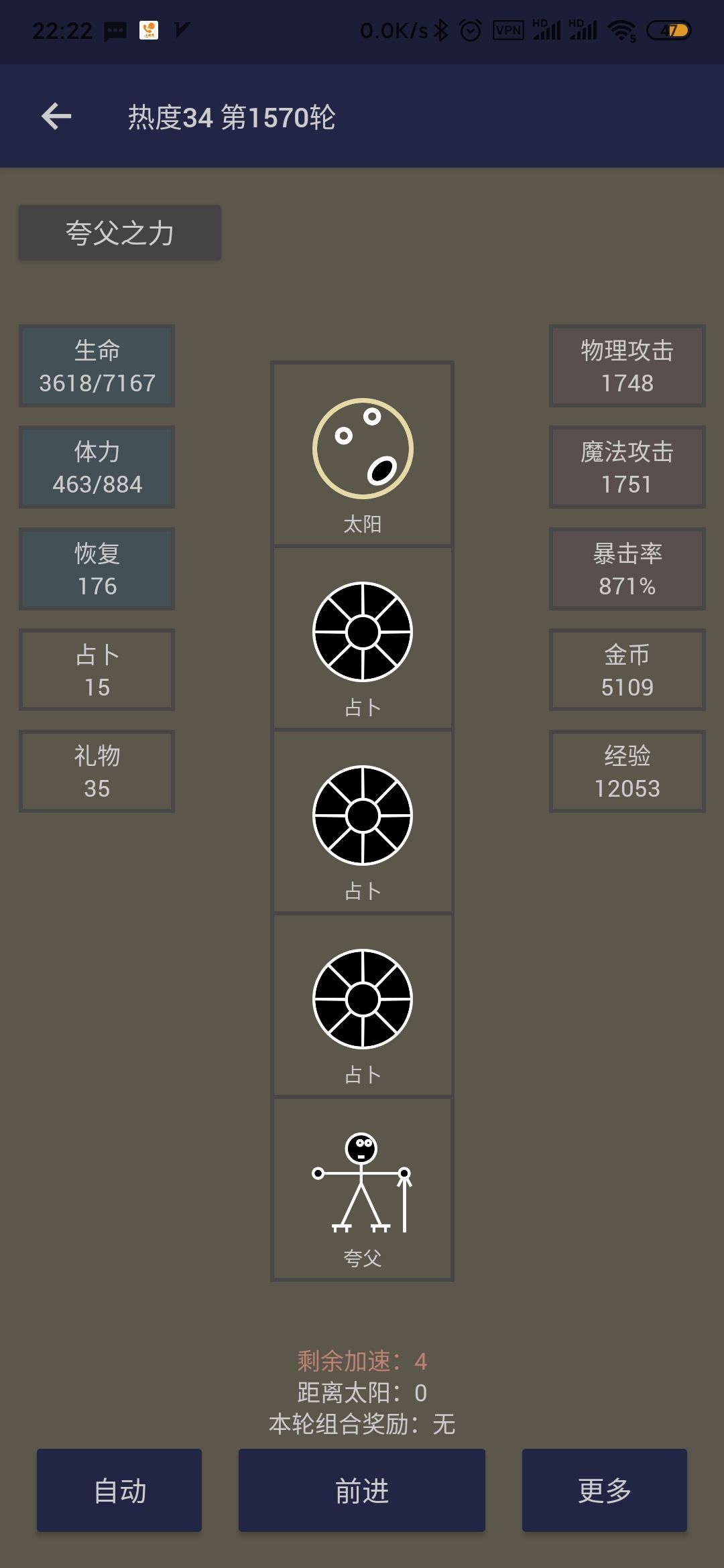The image size is (724, 1568).
Task: Tap the 占卜 15 counter box
Action: 96,670
